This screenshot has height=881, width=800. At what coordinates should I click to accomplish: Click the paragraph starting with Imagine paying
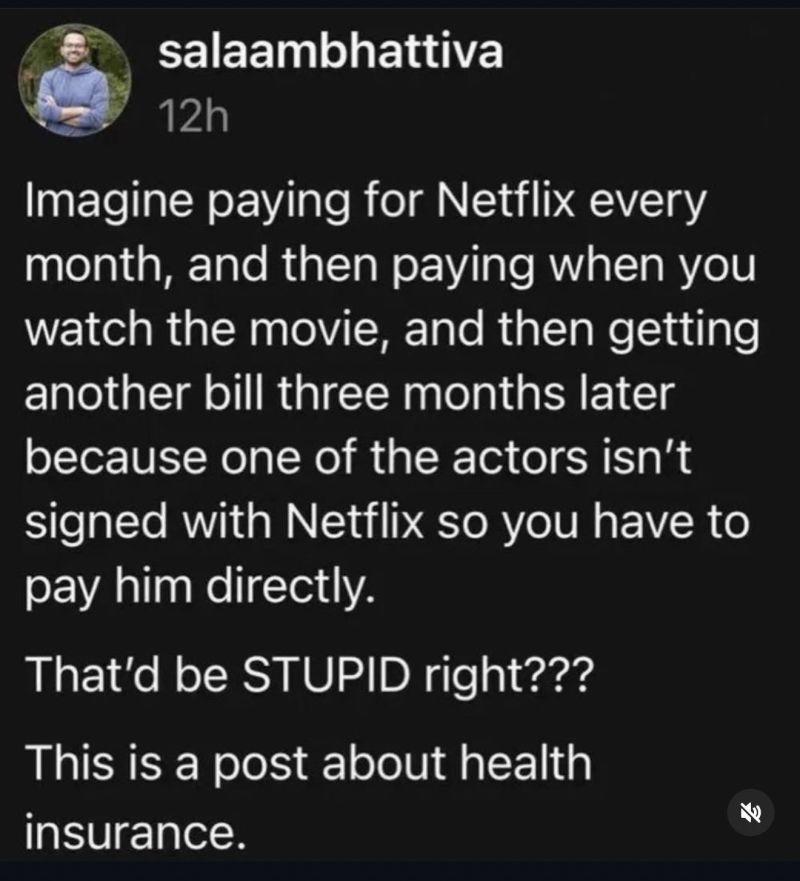click(390, 385)
